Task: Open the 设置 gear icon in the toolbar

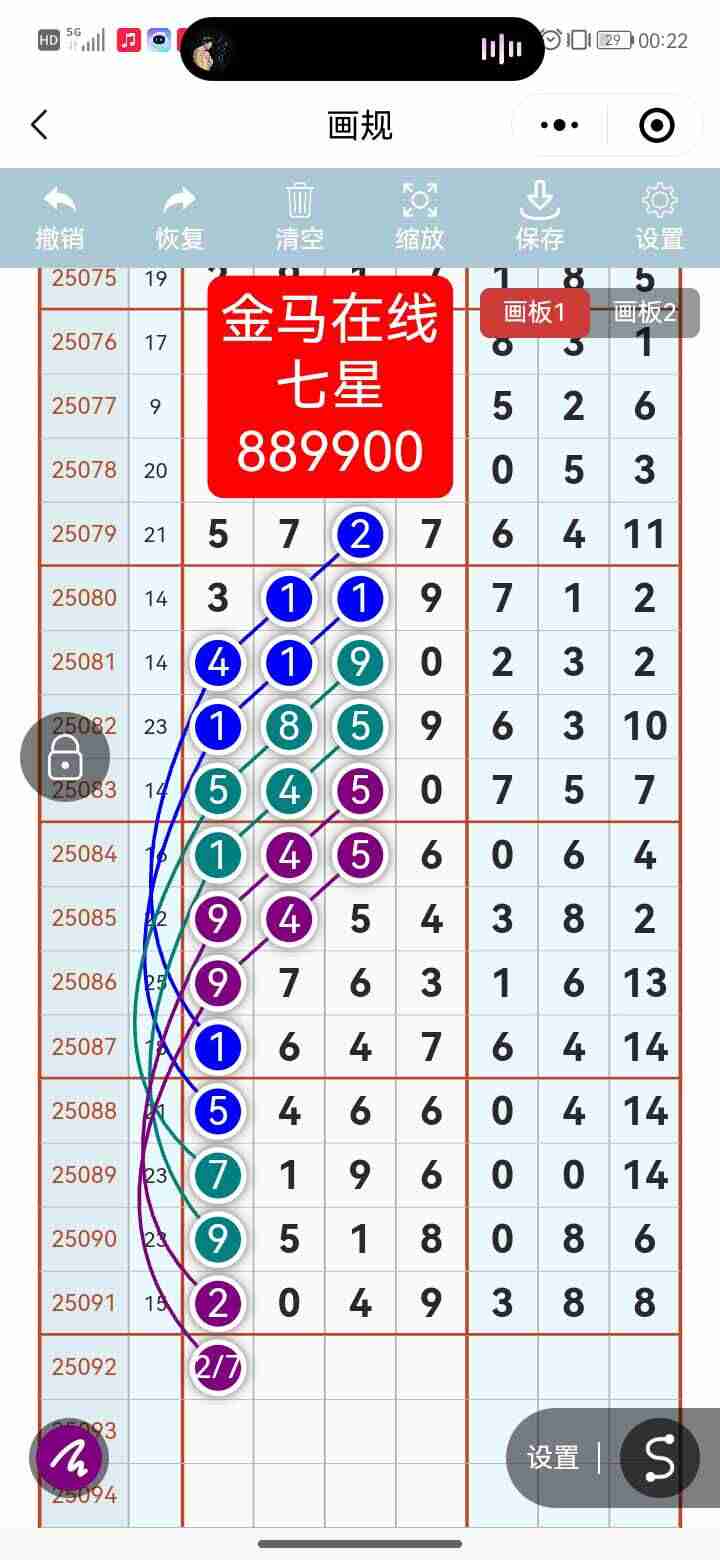Action: [659, 203]
